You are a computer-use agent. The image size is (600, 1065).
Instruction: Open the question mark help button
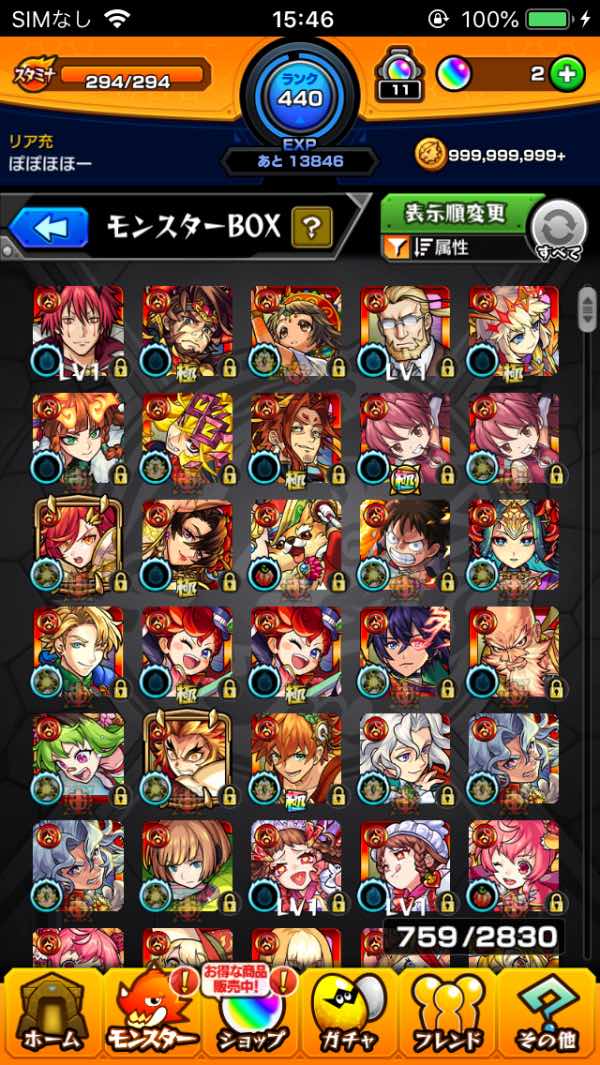click(x=312, y=228)
